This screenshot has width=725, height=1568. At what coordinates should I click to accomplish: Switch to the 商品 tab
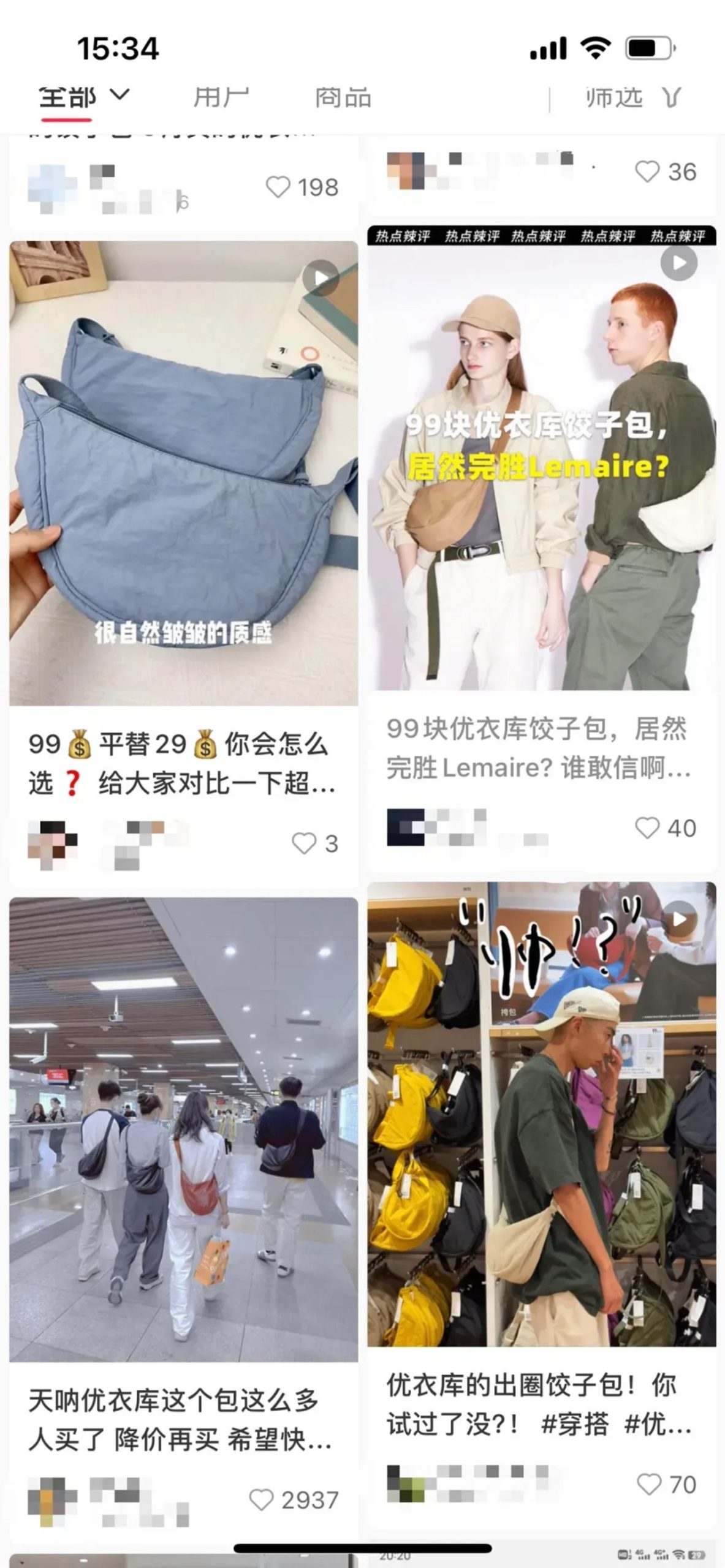point(342,95)
